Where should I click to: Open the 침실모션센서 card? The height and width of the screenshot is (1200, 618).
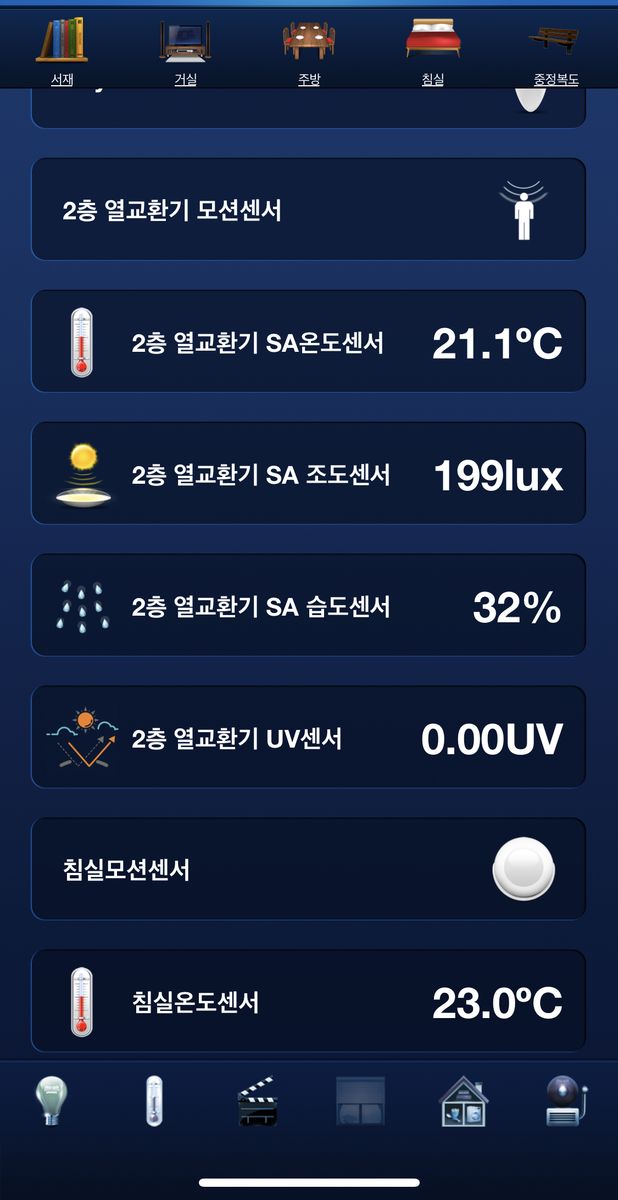(x=308, y=869)
